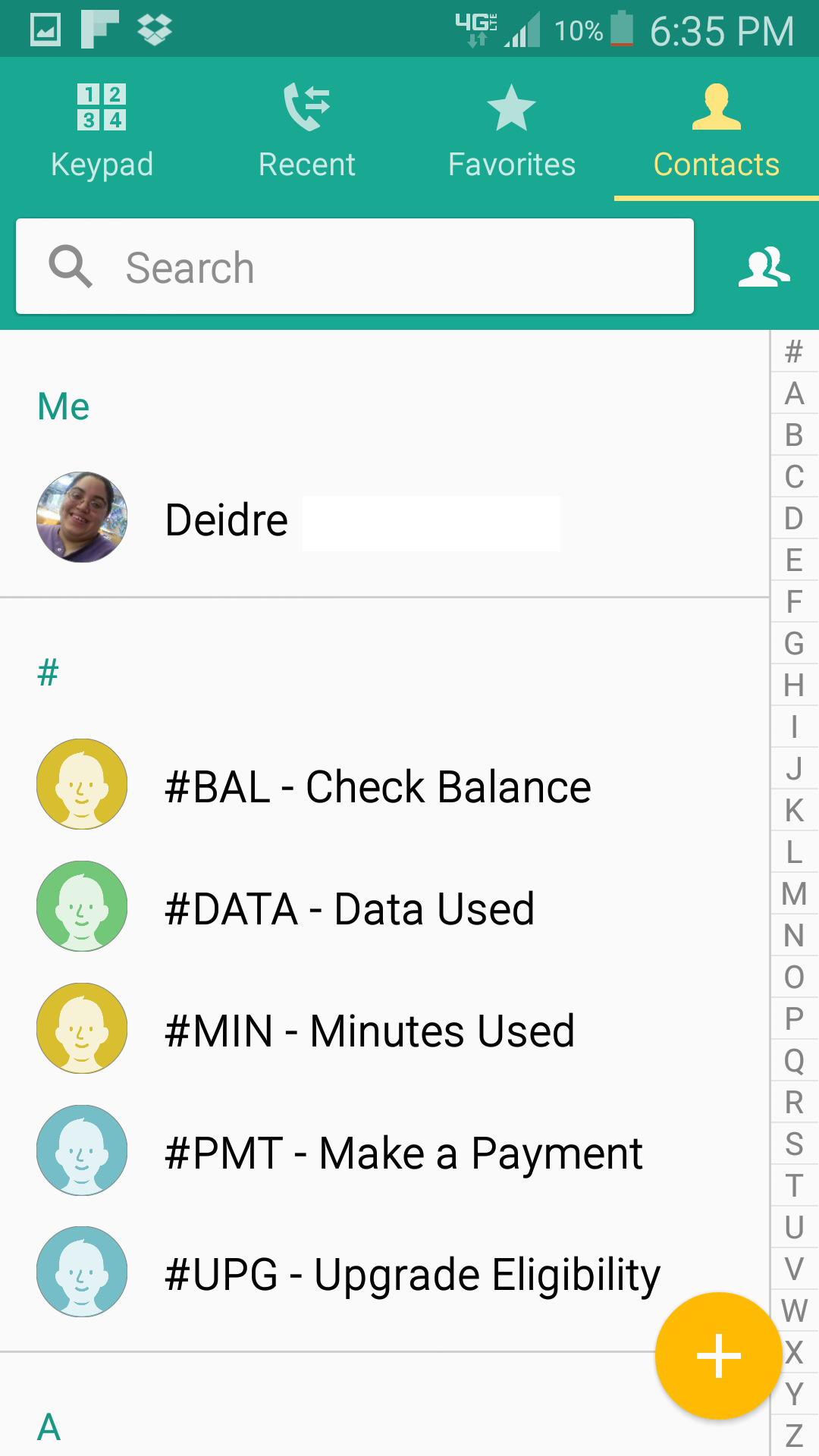View the #PMT - Make a Payment contact
This screenshot has width=819, height=1456.
click(x=403, y=1152)
